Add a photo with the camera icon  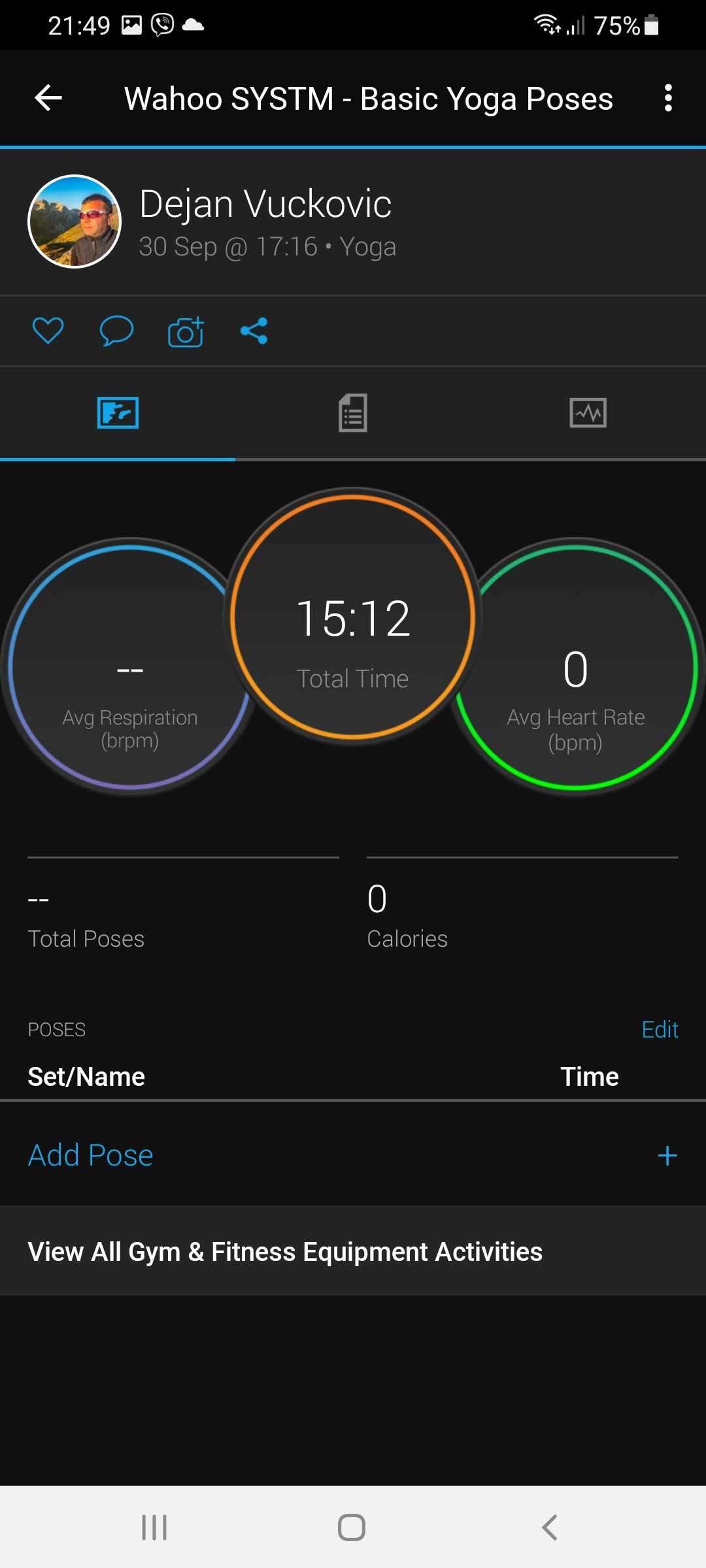click(x=186, y=331)
